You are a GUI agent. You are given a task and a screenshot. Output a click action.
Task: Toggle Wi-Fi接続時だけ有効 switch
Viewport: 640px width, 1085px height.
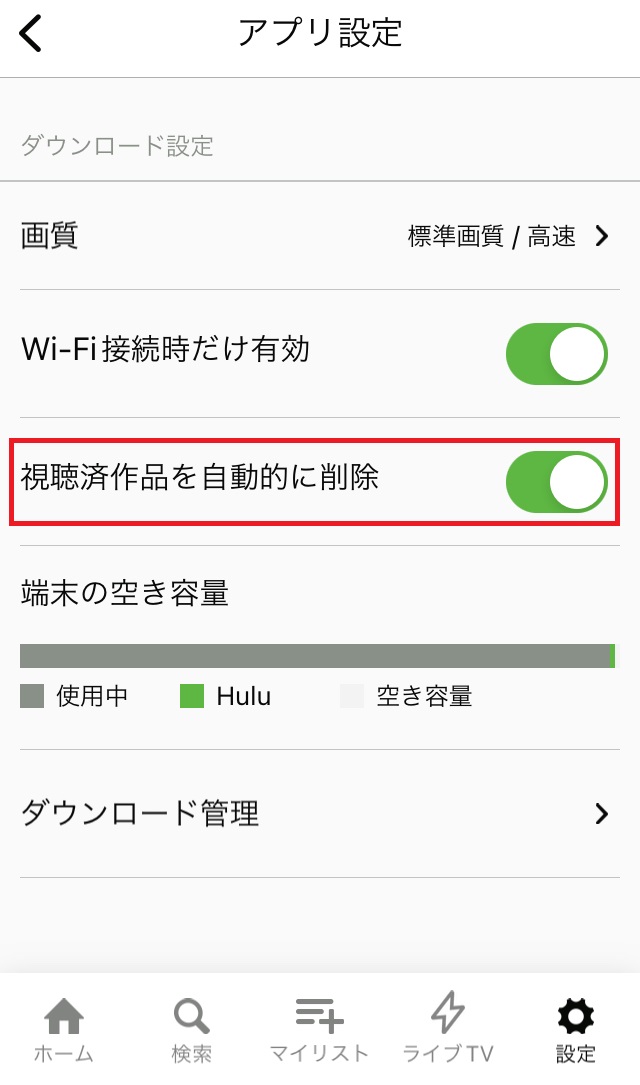(x=556, y=354)
